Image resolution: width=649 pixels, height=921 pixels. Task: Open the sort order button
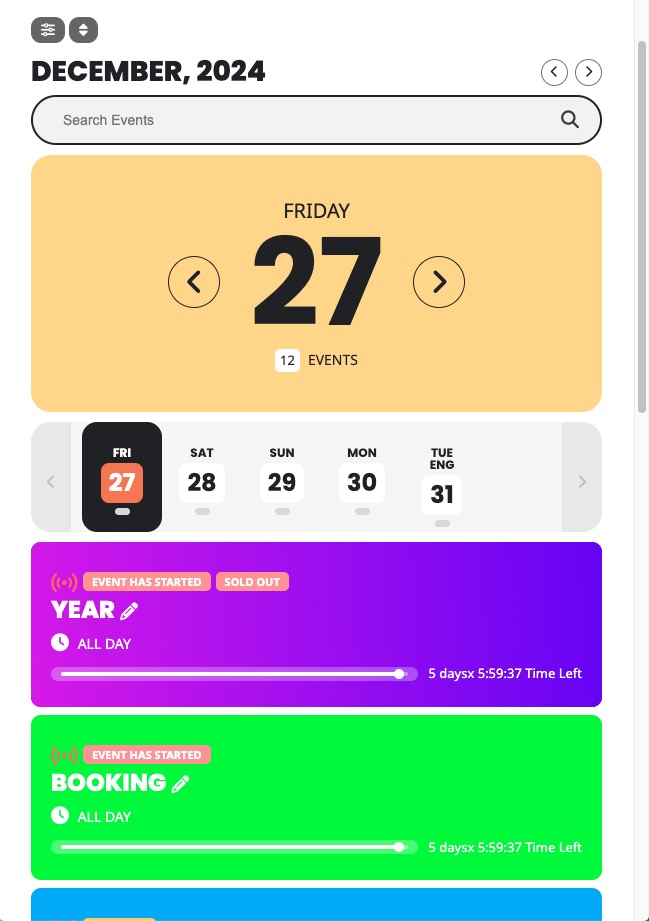pyautogui.click(x=83, y=30)
